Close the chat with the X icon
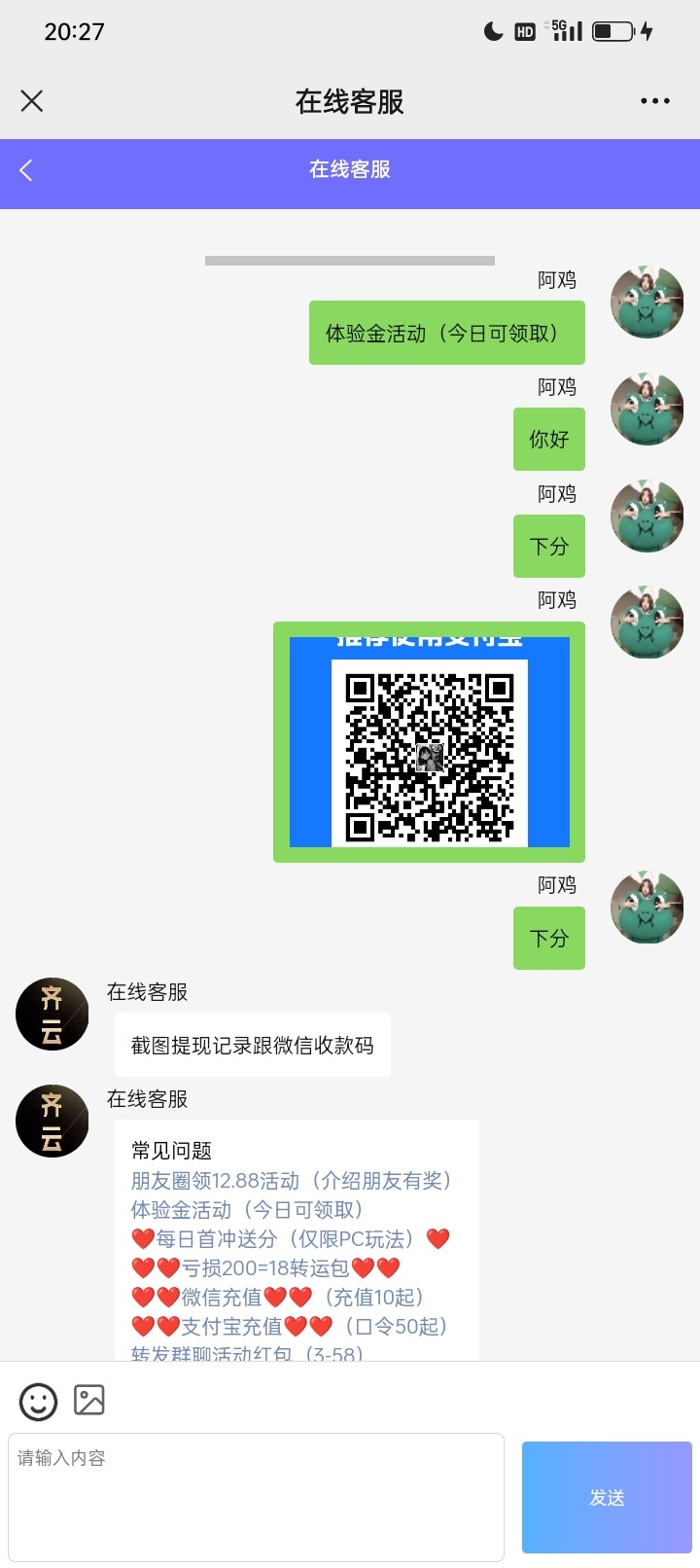 [31, 100]
